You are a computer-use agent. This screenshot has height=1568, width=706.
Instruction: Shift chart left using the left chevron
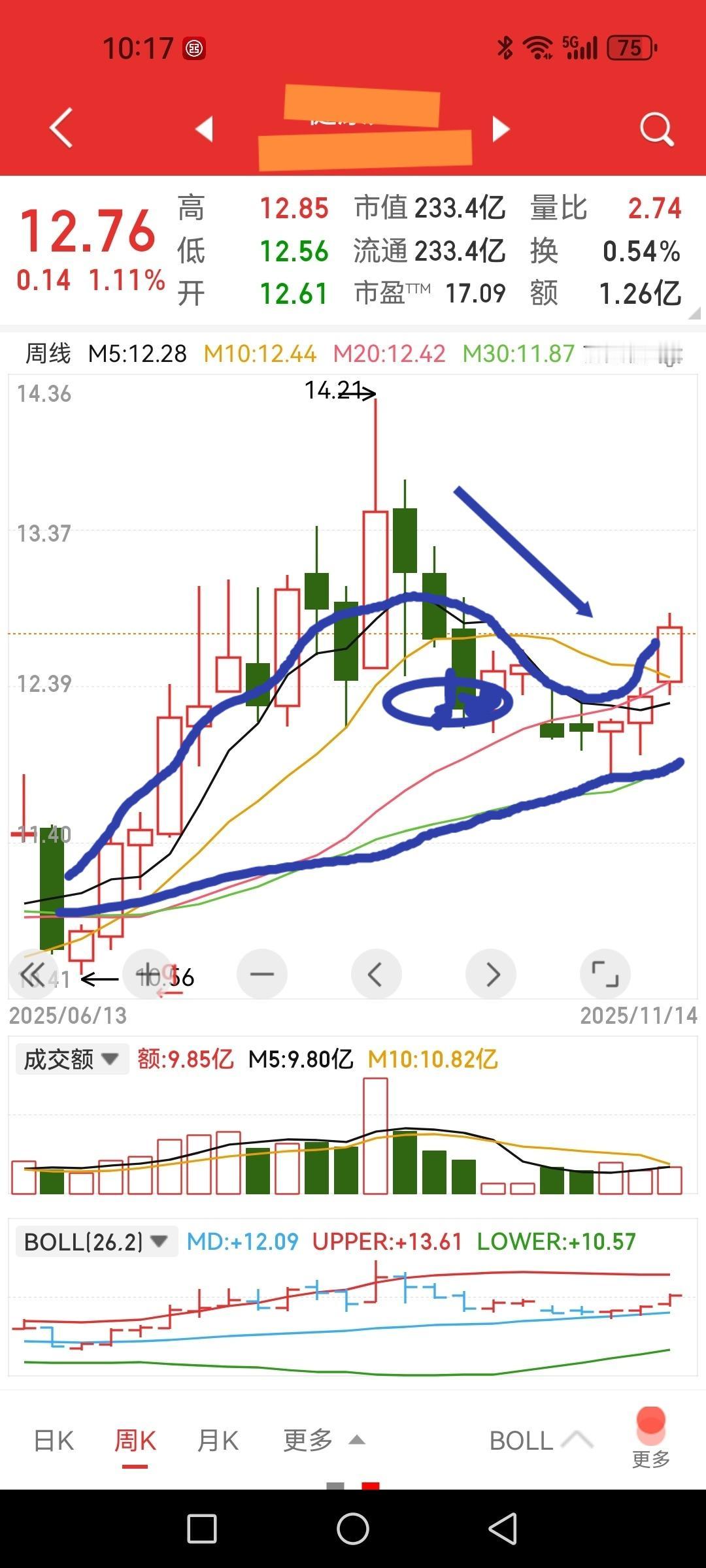tap(377, 973)
